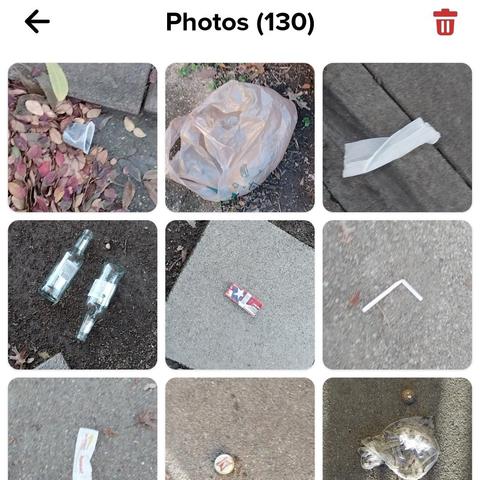Image resolution: width=480 pixels, height=480 pixels.
Task: Open the photo of crumpled clear plastic
Action: pos(397,429)
